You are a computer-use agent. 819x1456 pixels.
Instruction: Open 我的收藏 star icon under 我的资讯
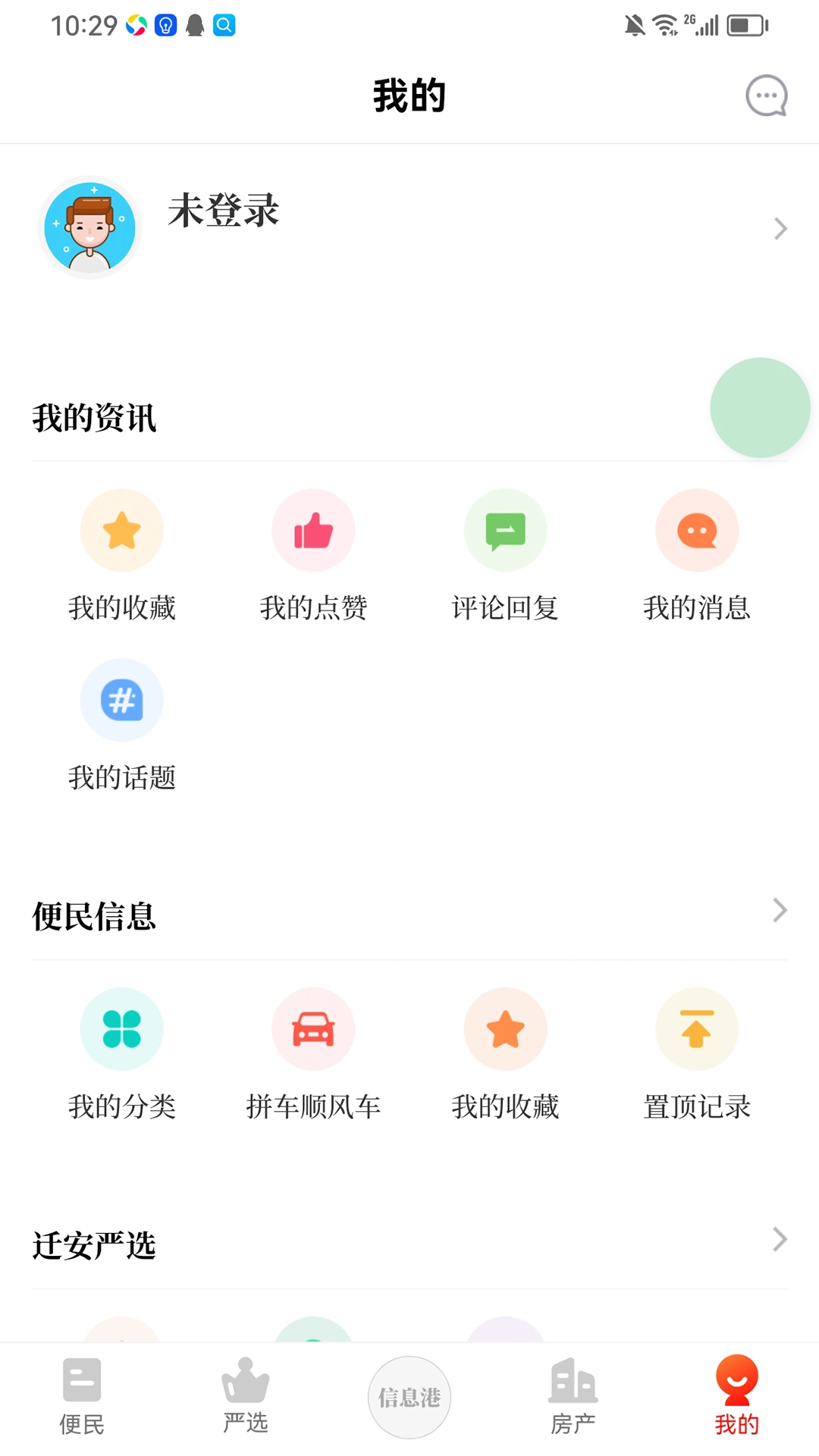pyautogui.click(x=122, y=529)
